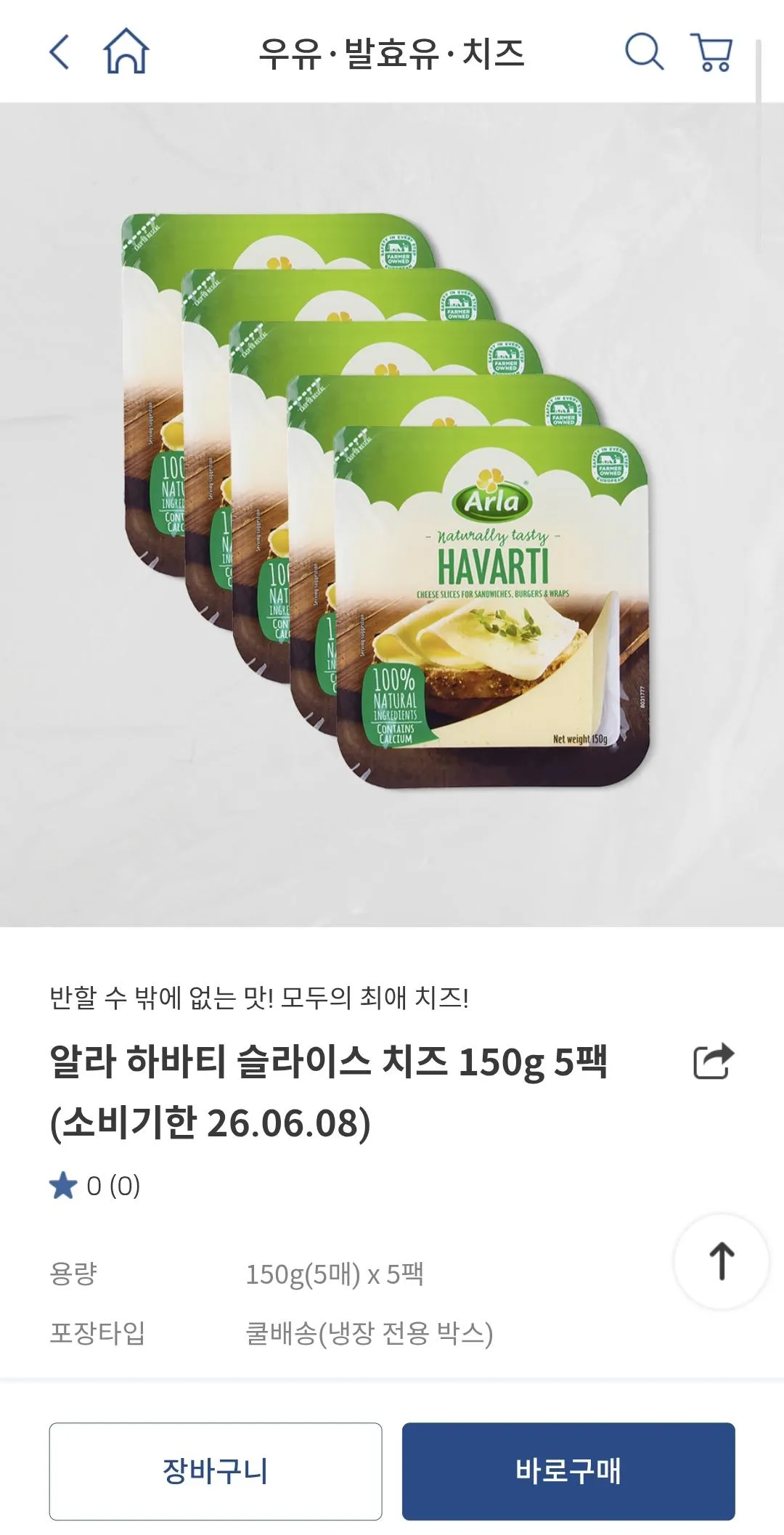Share the Arla Havarti cheese product

[714, 1062]
